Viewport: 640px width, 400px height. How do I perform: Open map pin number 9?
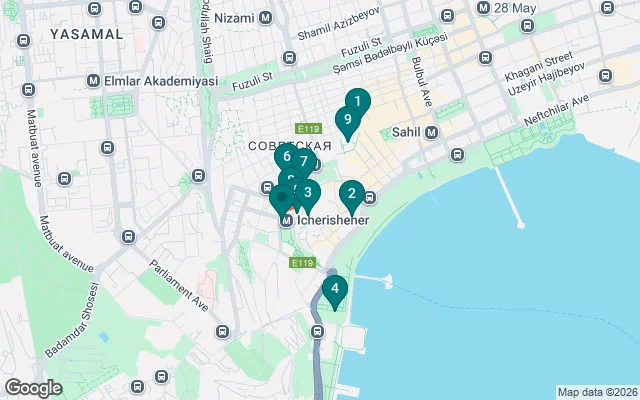(x=347, y=121)
